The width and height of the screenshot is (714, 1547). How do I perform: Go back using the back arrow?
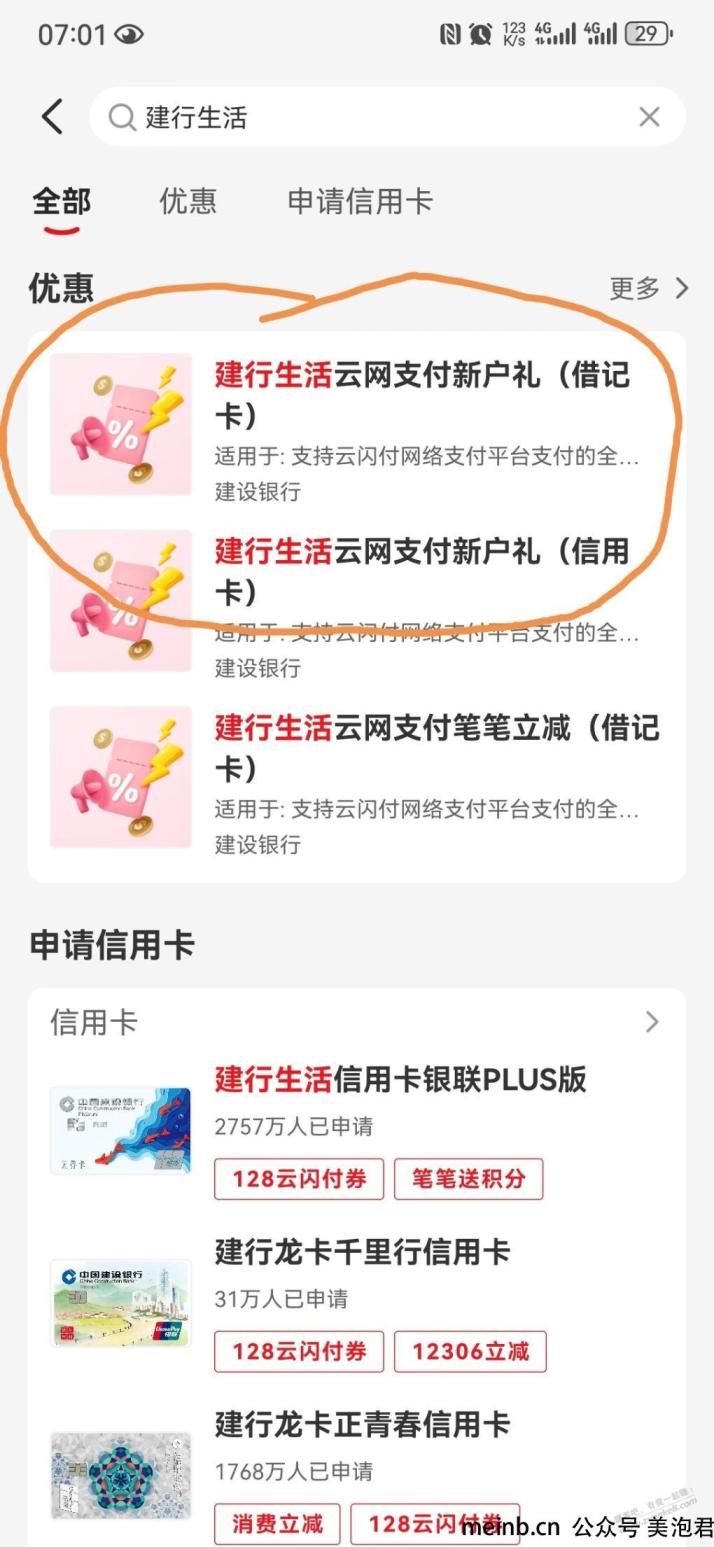click(52, 117)
